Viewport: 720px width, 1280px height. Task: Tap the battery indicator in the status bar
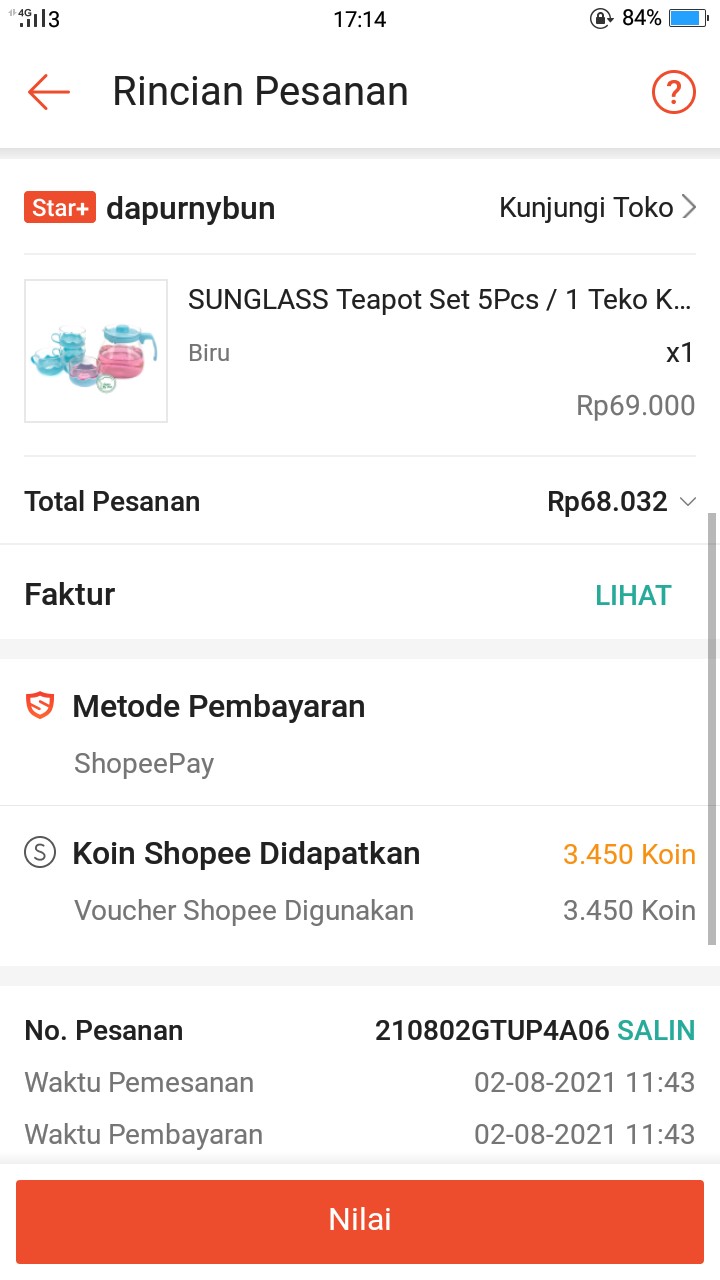pyautogui.click(x=688, y=17)
